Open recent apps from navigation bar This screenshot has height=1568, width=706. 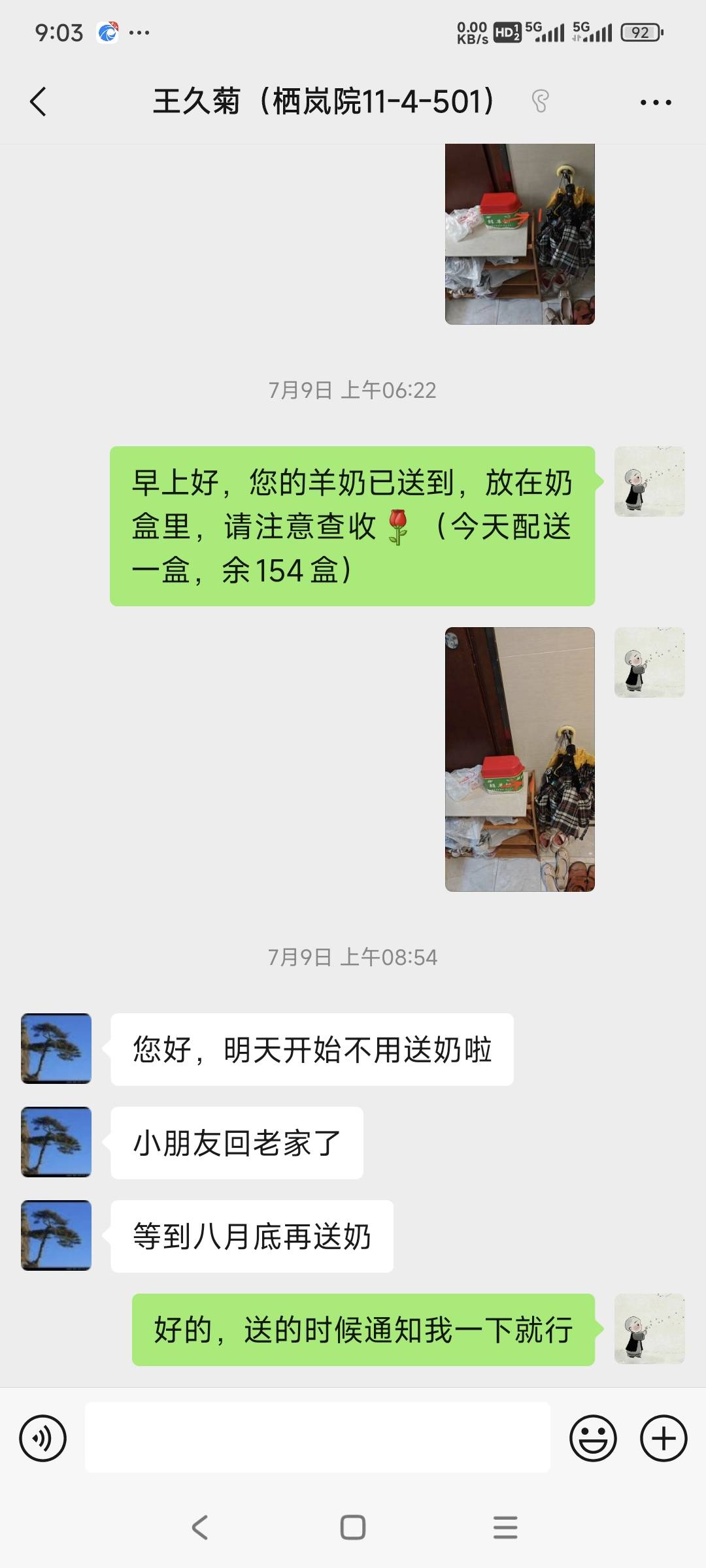click(505, 1527)
